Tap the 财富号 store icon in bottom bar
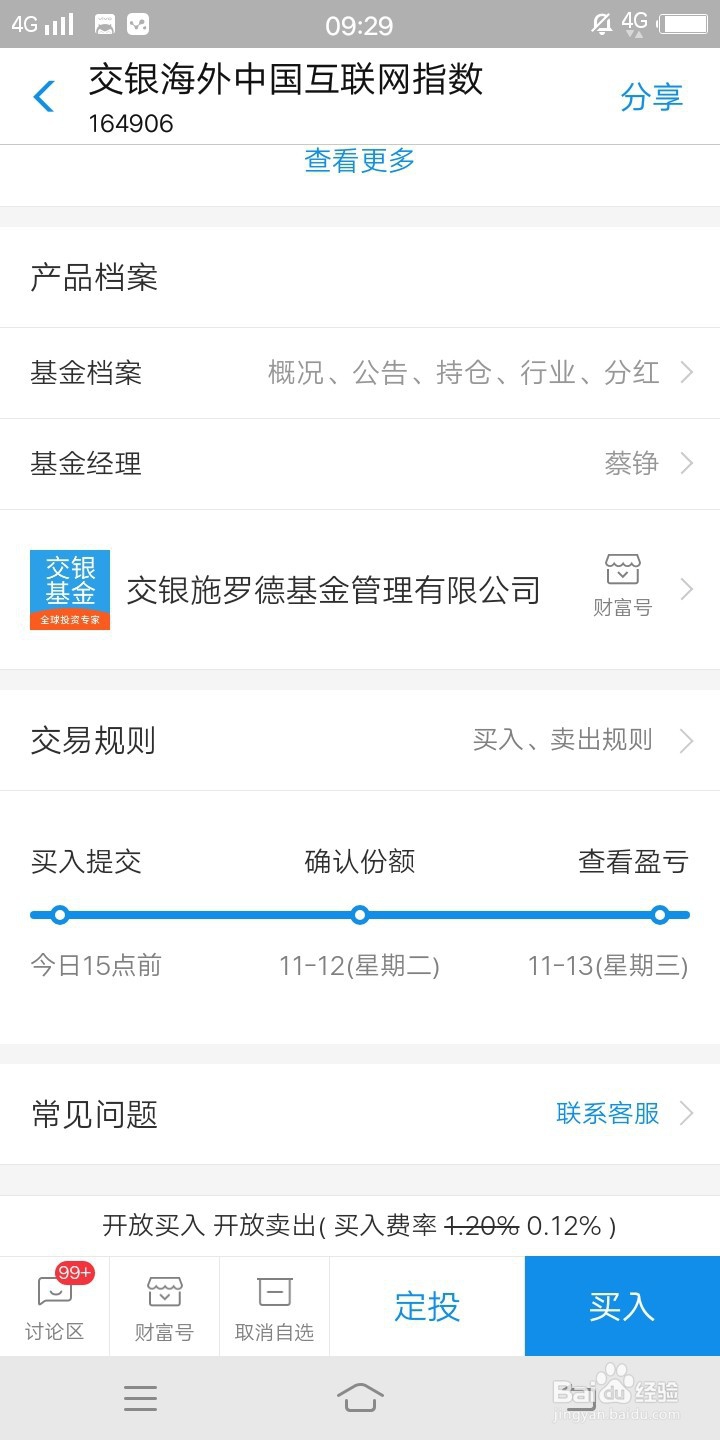 [x=164, y=1305]
